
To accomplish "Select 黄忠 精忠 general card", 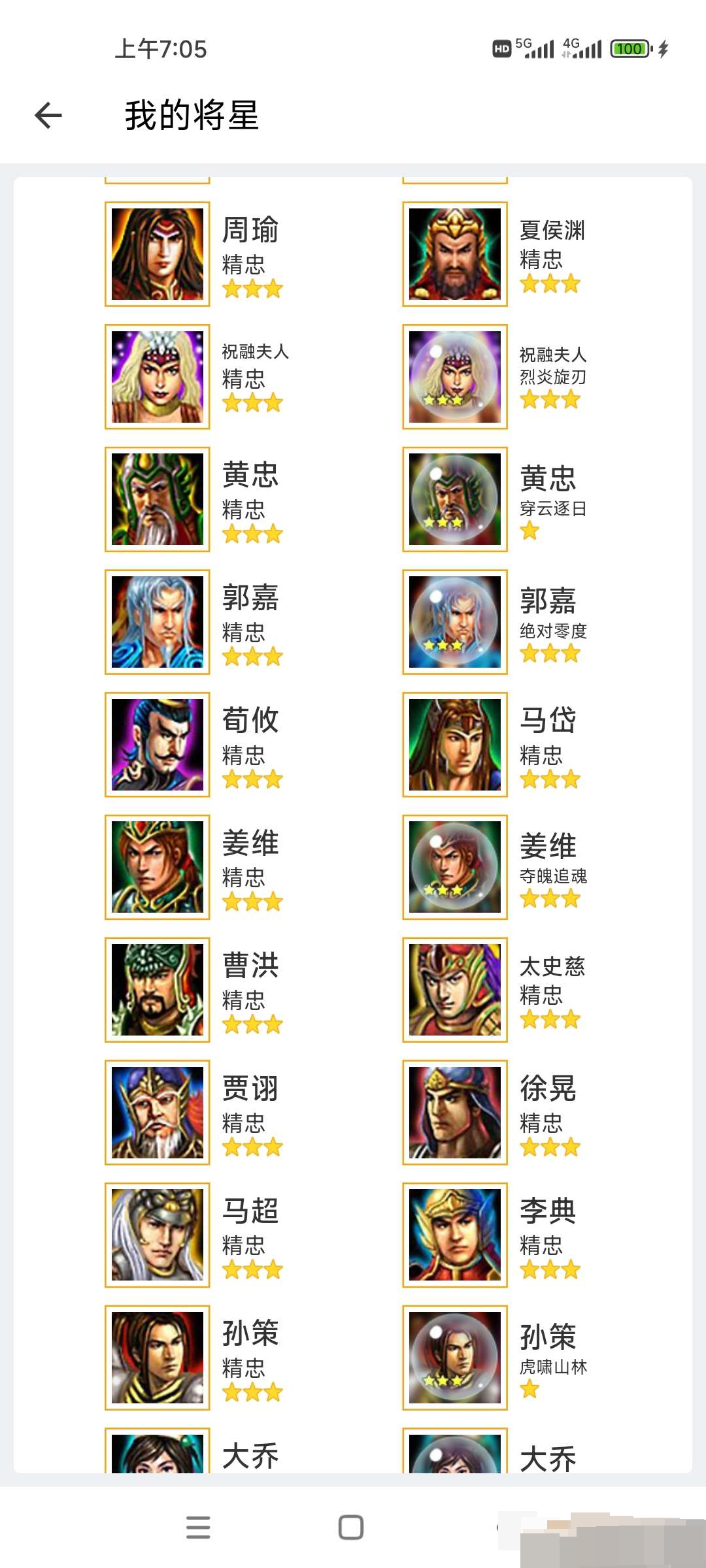I will [x=158, y=500].
